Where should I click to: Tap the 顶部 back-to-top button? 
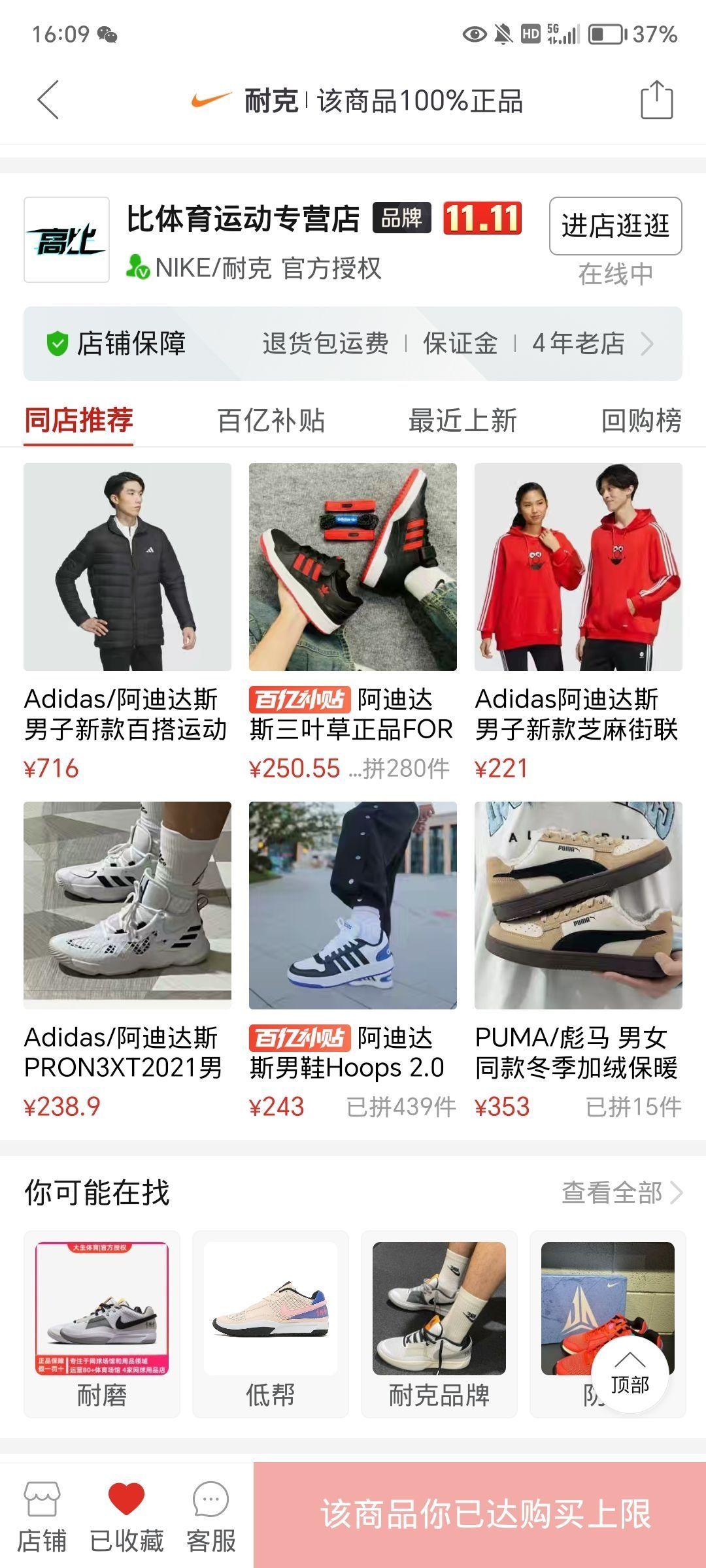tap(630, 1373)
